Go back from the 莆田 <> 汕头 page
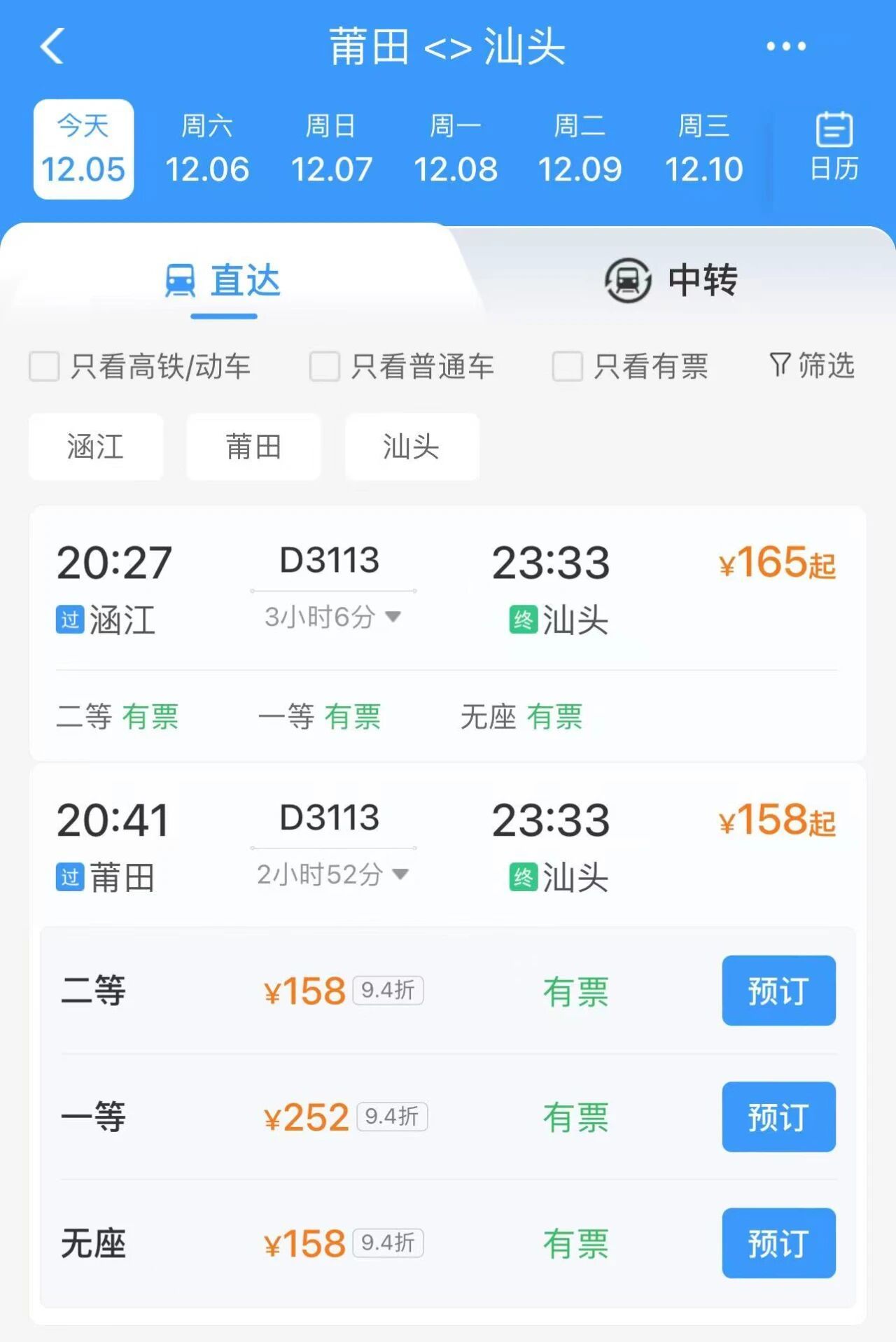Screen dimensions: 896x1342 click(52, 46)
